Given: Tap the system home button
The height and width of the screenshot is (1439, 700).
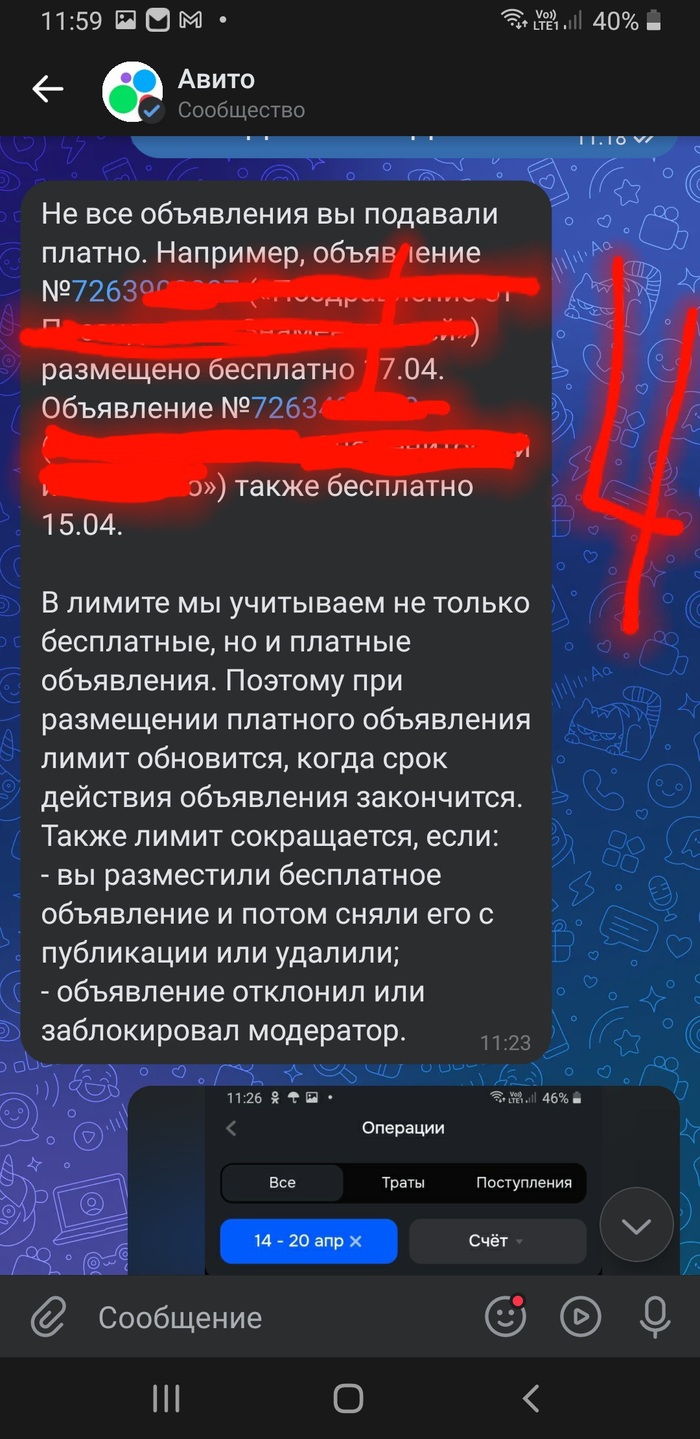Looking at the screenshot, I should point(348,1398).
